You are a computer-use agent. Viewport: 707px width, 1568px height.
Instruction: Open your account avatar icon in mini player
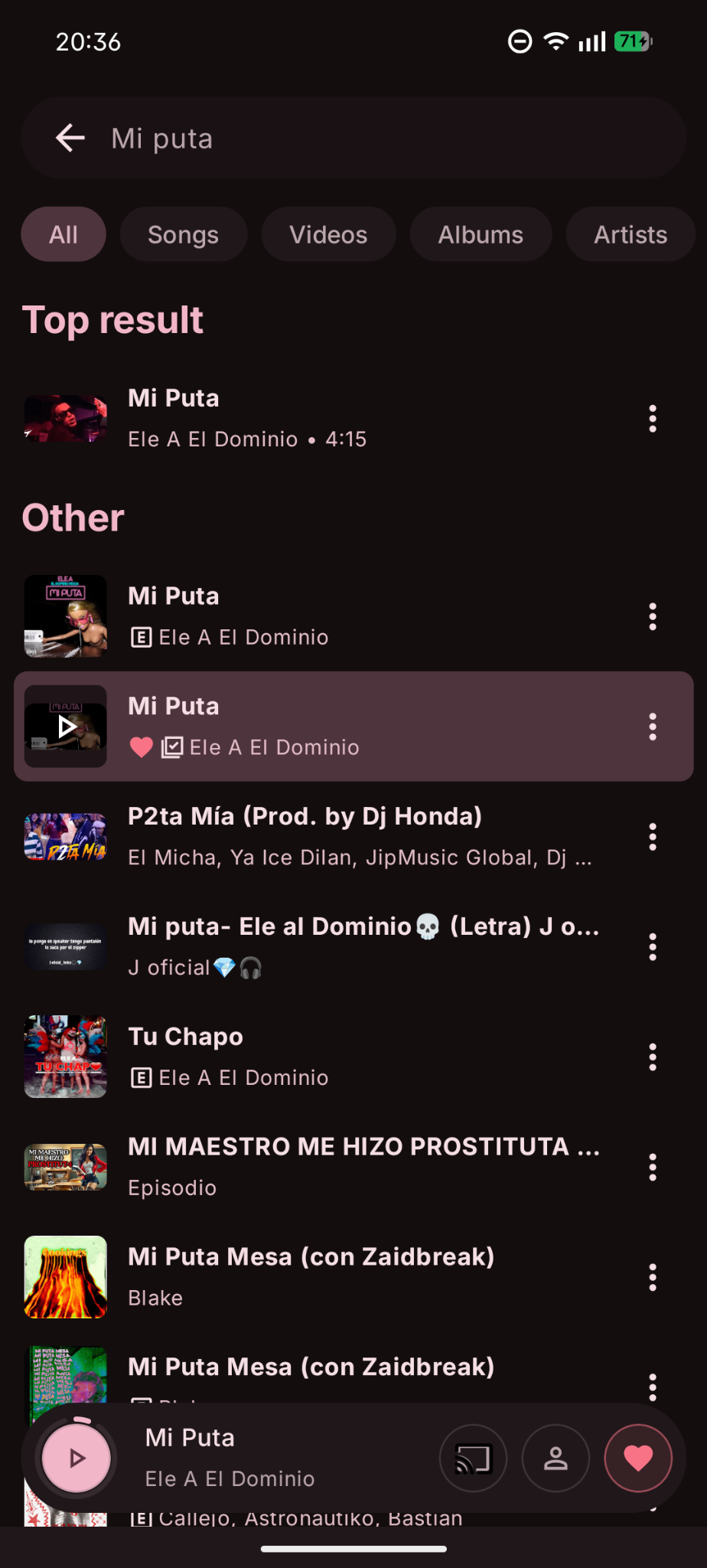pyautogui.click(x=555, y=1458)
